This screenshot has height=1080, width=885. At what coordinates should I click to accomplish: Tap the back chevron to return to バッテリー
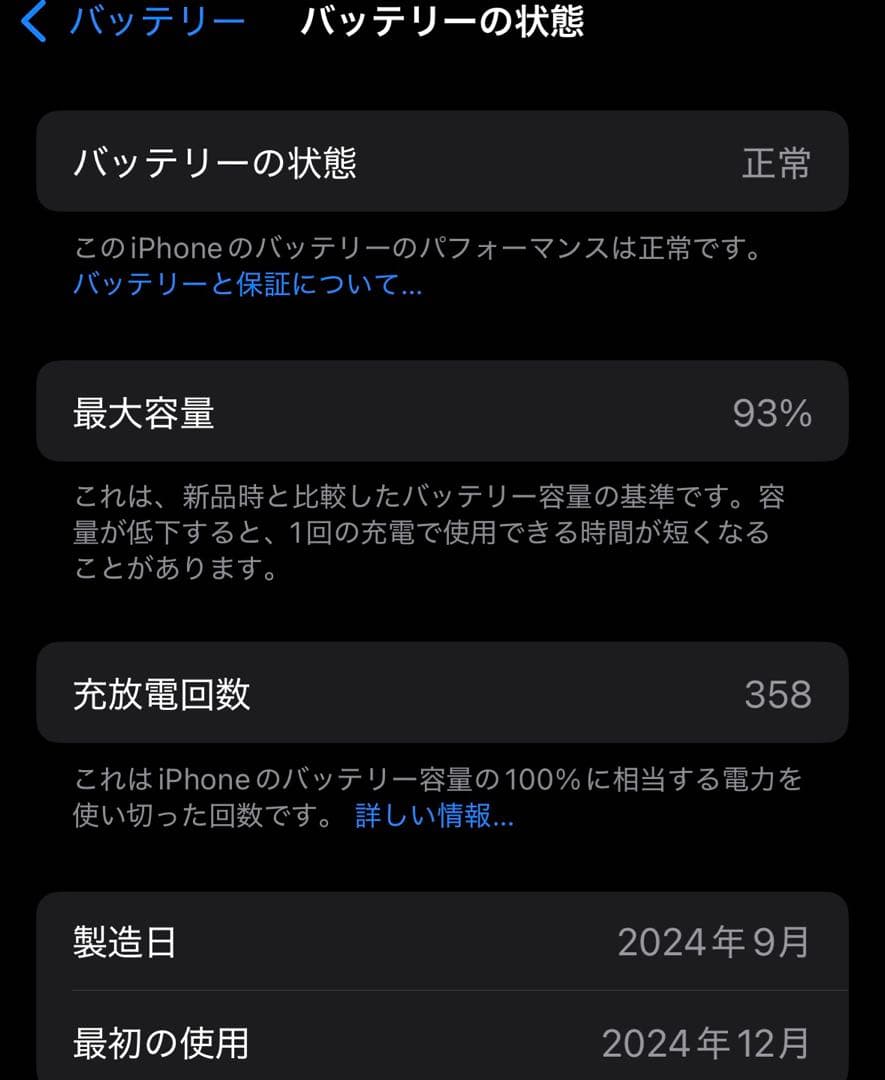point(34,22)
